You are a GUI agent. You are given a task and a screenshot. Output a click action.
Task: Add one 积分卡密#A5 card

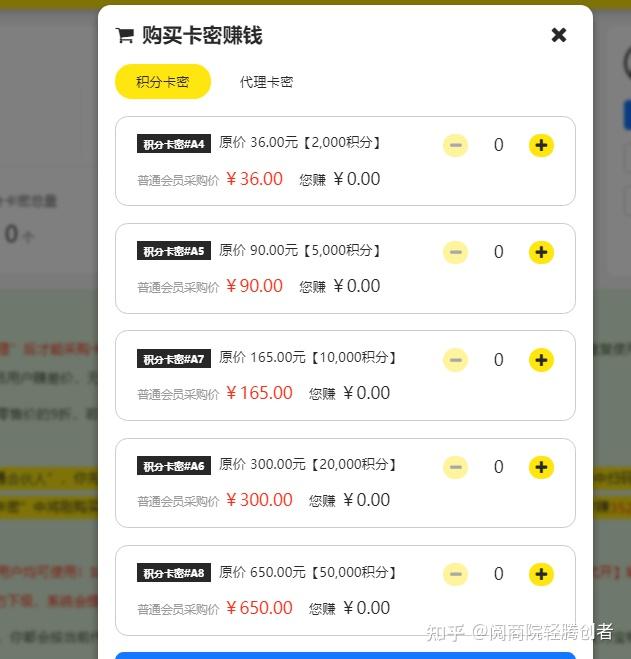[x=541, y=252]
